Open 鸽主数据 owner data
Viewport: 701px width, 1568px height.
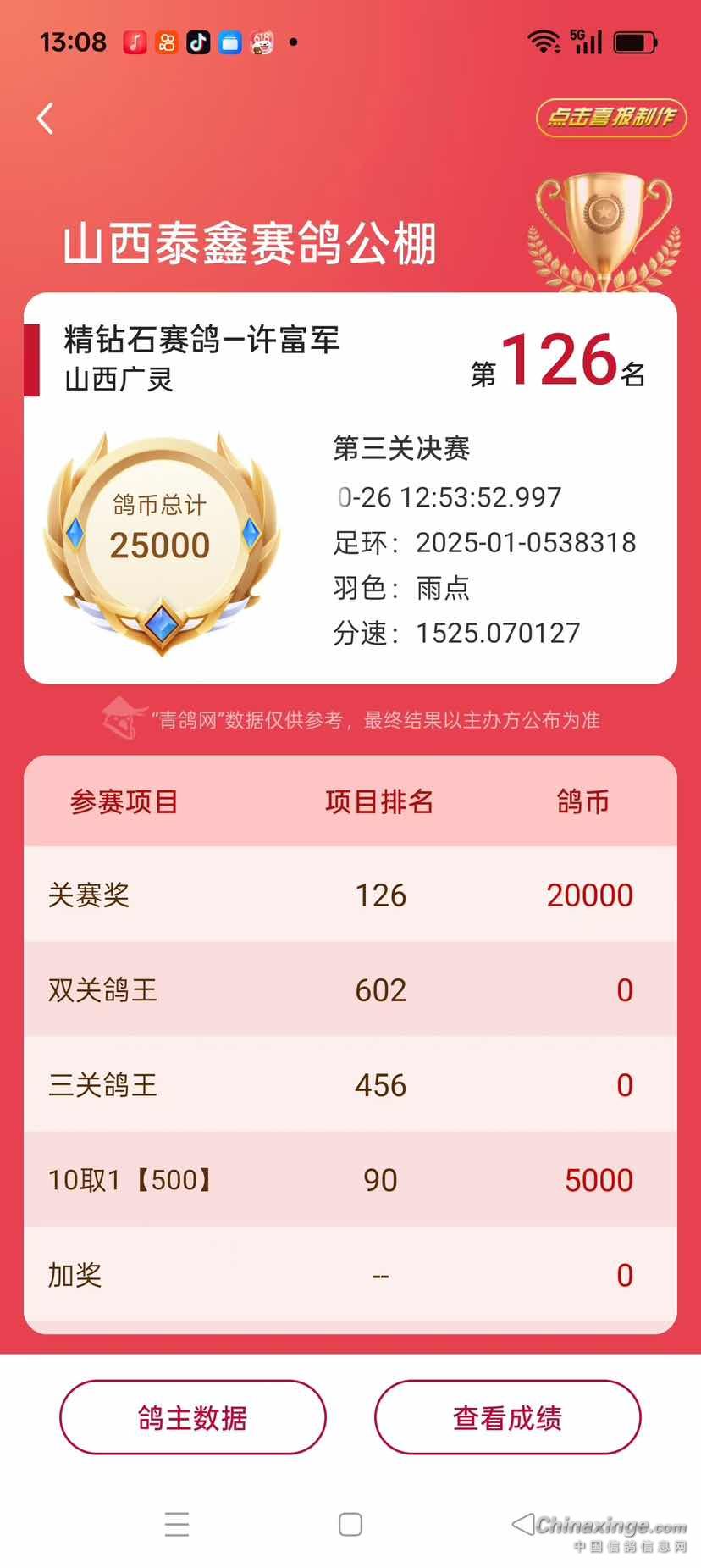pyautogui.click(x=193, y=1417)
